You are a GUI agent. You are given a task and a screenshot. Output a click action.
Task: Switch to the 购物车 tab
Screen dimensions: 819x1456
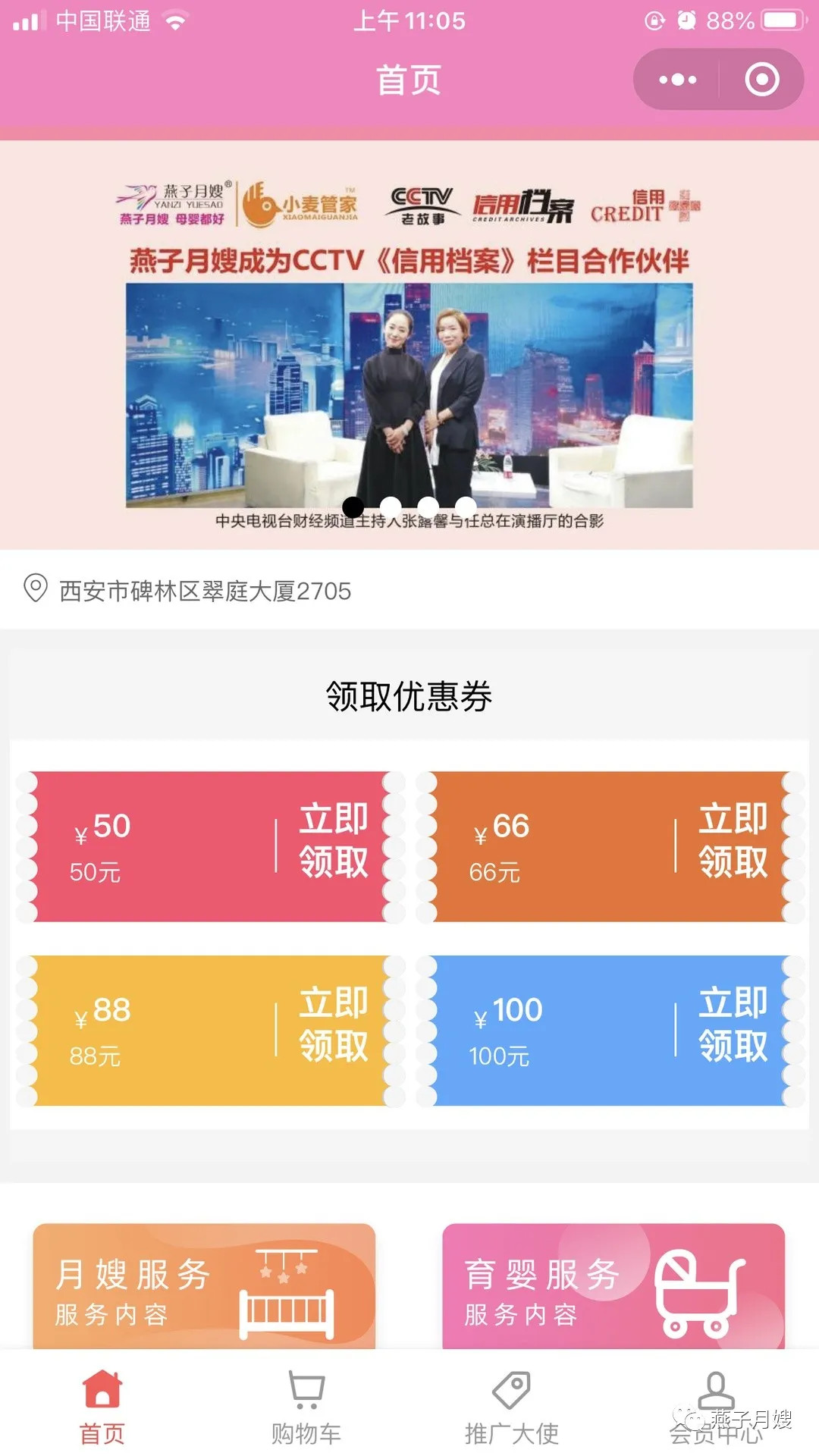pos(306,1406)
